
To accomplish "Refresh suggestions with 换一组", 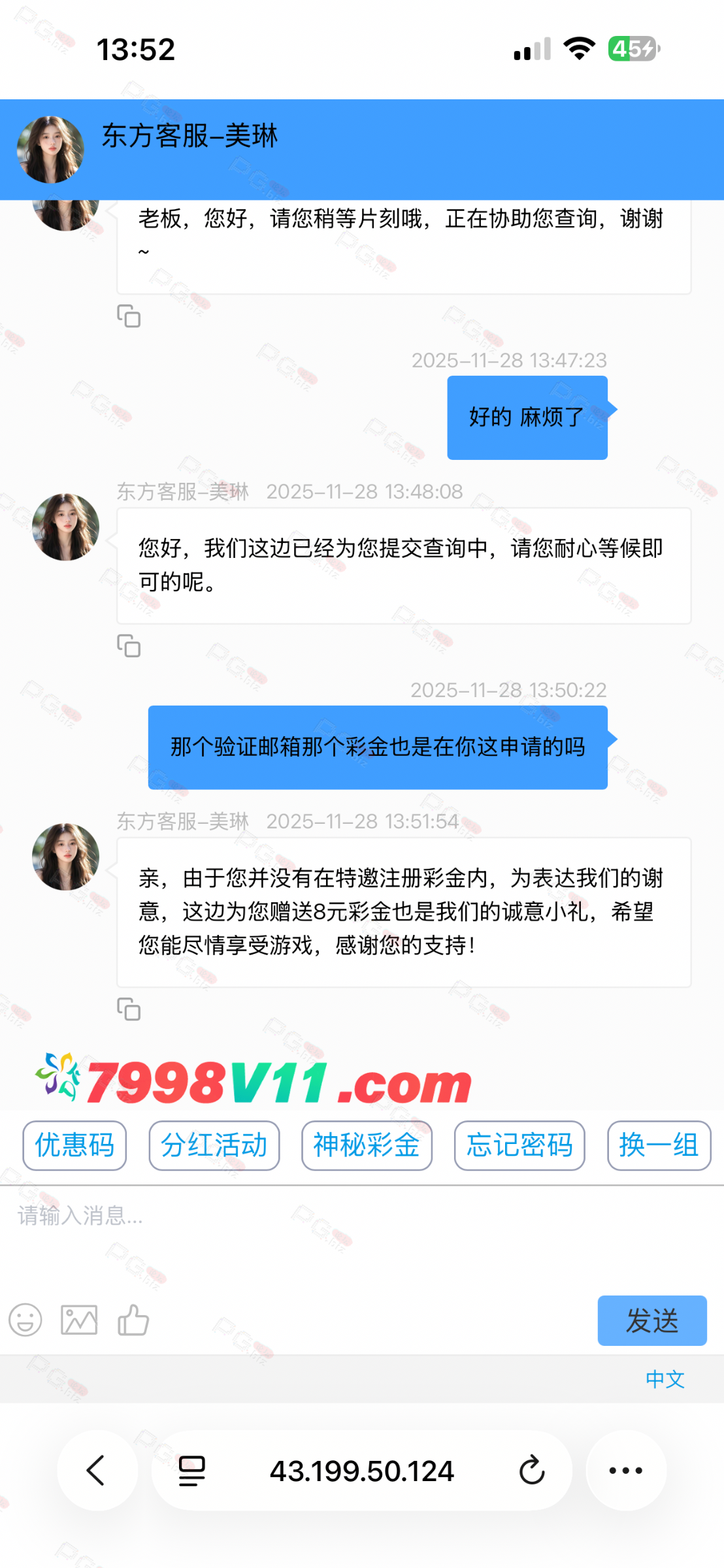I will pyautogui.click(x=659, y=1145).
